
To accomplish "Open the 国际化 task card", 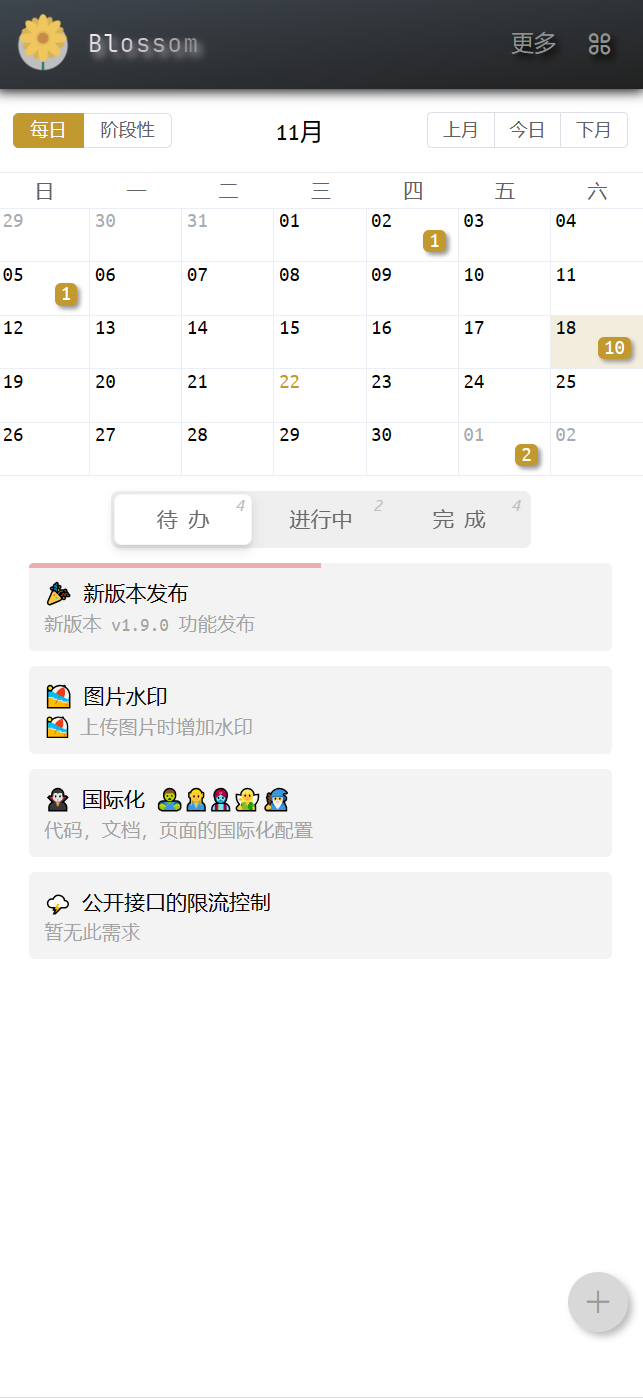I will 320,813.
